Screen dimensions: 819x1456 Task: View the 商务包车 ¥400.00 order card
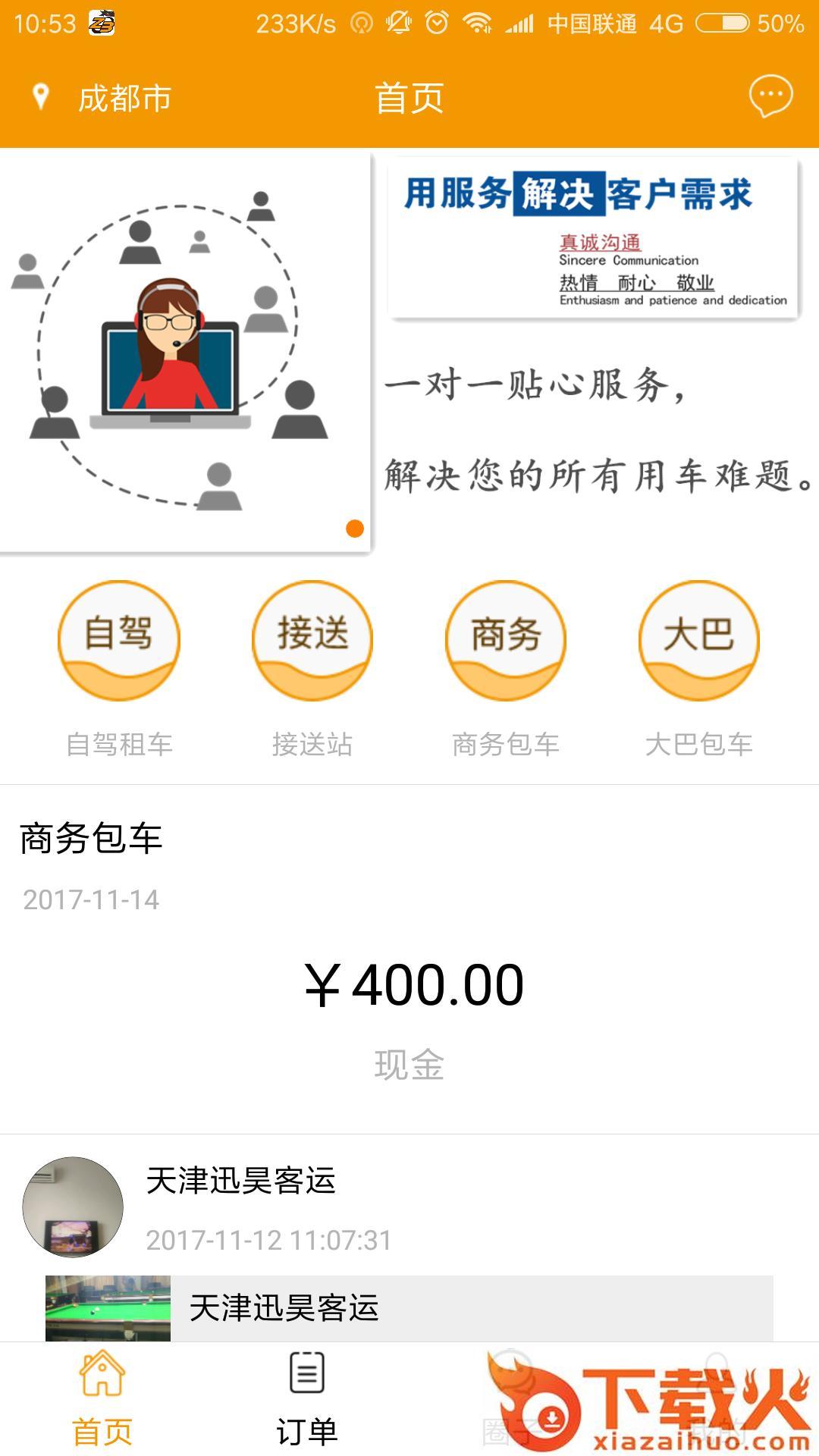[409, 959]
